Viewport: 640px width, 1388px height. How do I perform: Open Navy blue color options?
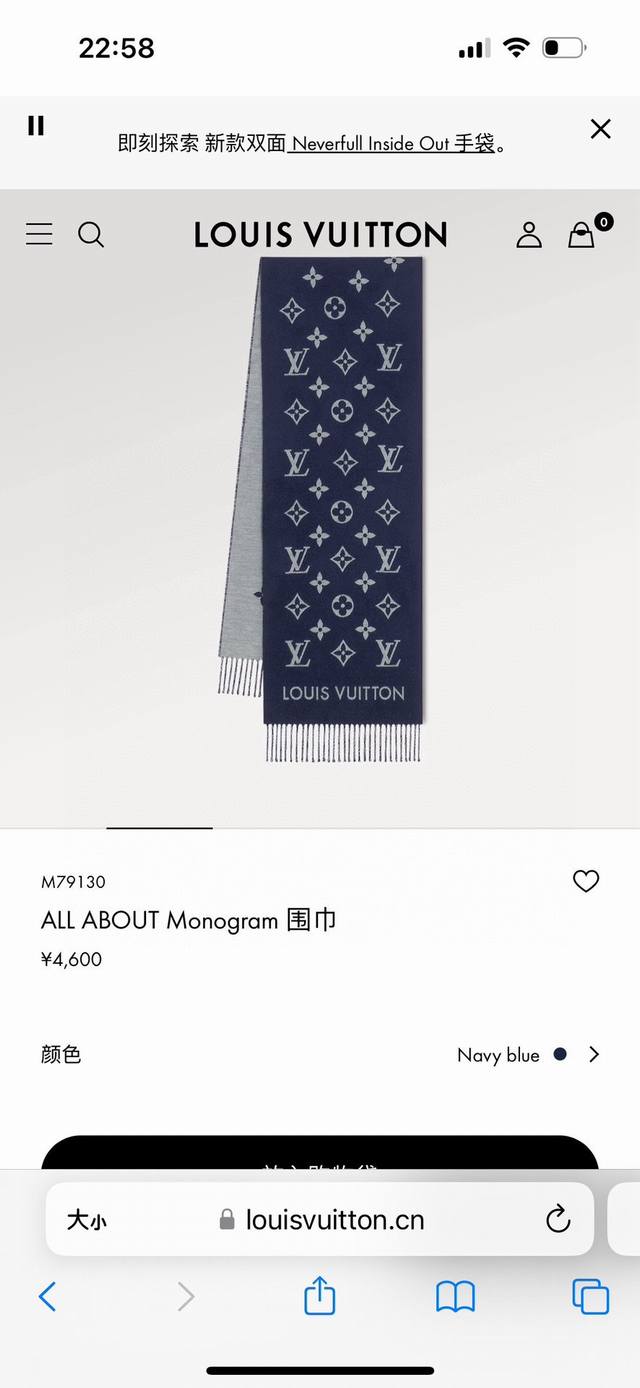[x=528, y=1054]
